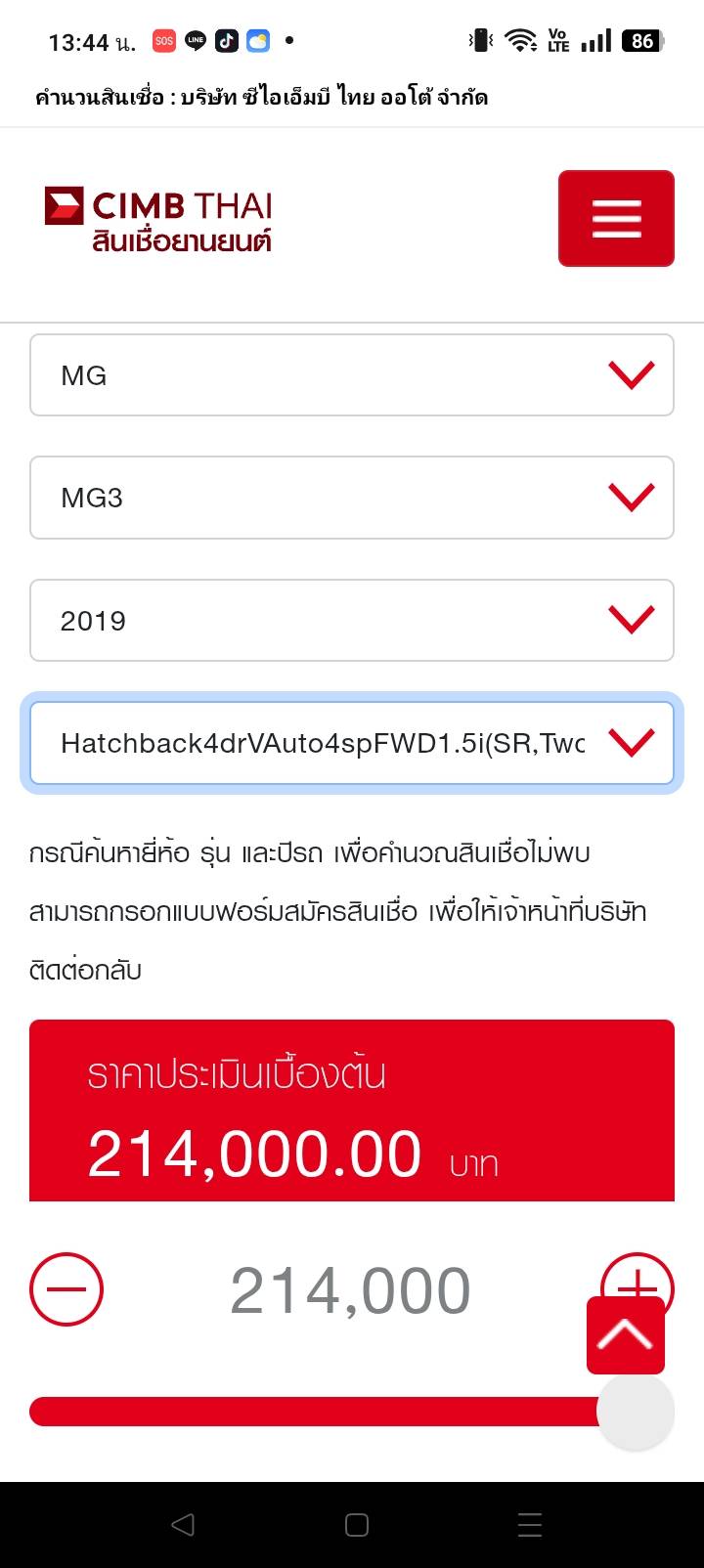Expand the MG3 model dropdown

pyautogui.click(x=351, y=498)
